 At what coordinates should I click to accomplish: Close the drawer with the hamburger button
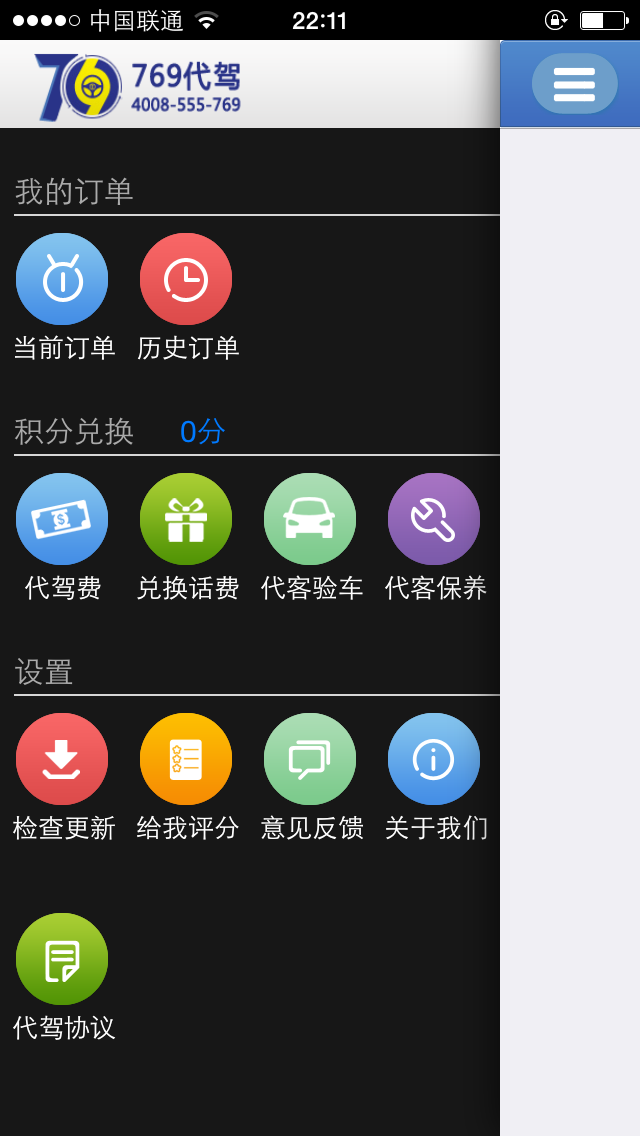[x=574, y=83]
